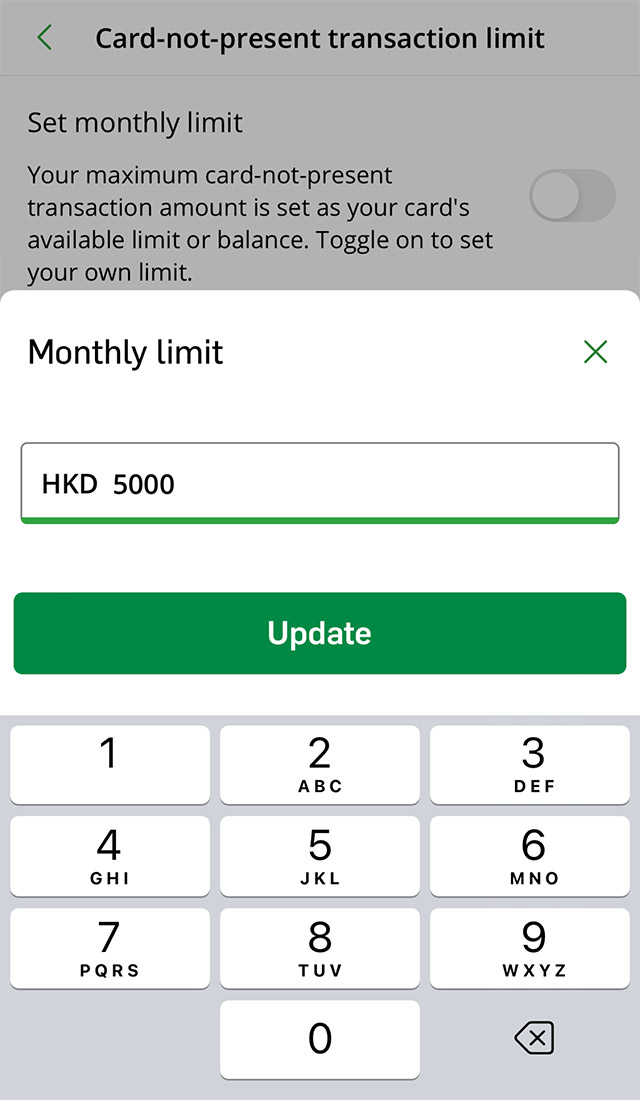
Task: Confirm with the Update button
Action: pos(320,633)
